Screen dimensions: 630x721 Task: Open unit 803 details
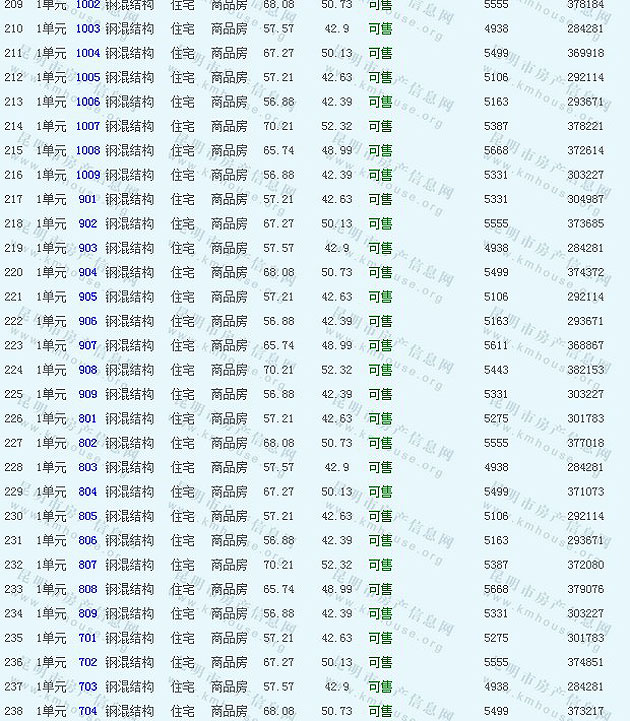(x=88, y=467)
